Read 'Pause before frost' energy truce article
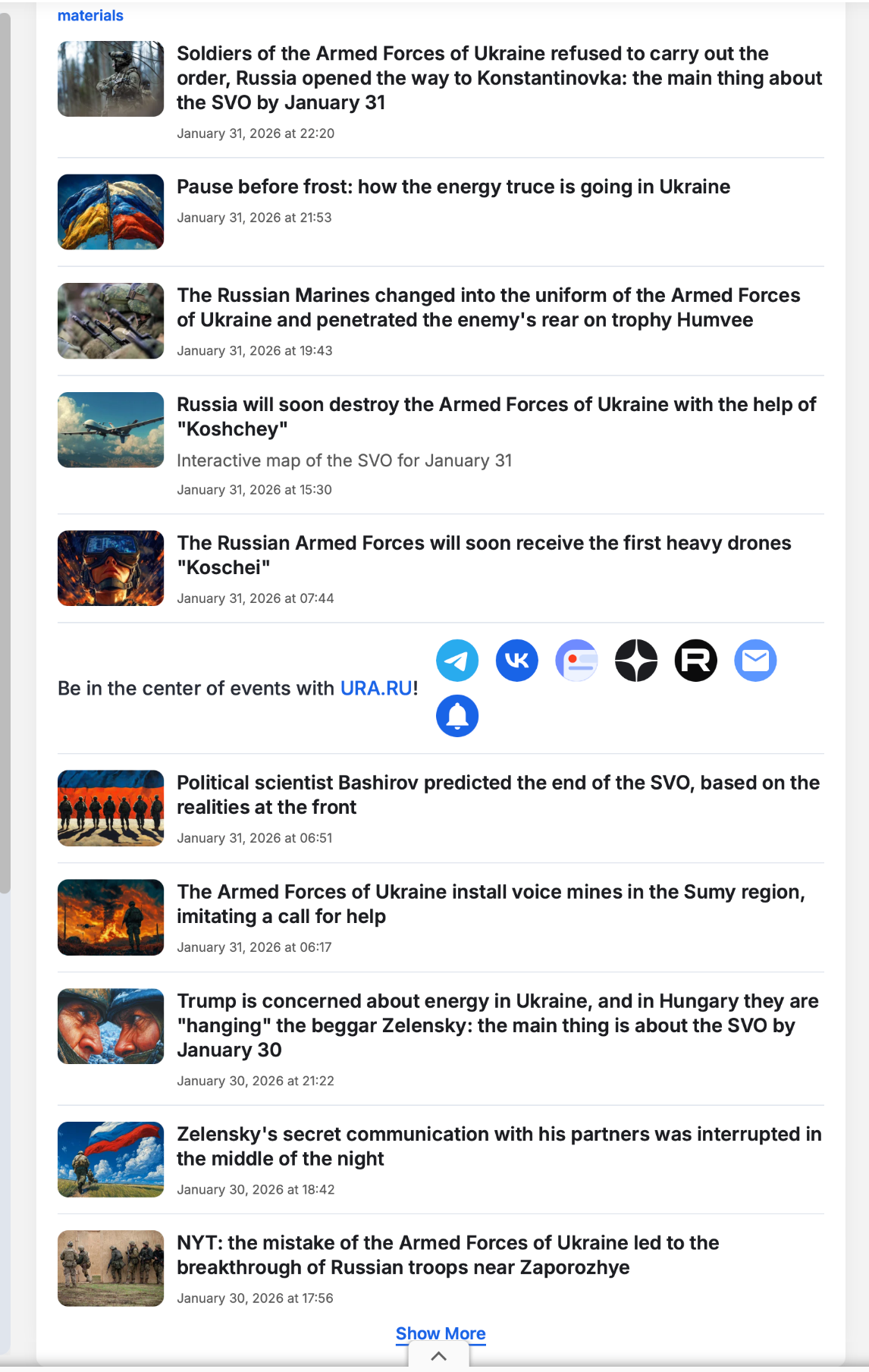 tap(453, 187)
